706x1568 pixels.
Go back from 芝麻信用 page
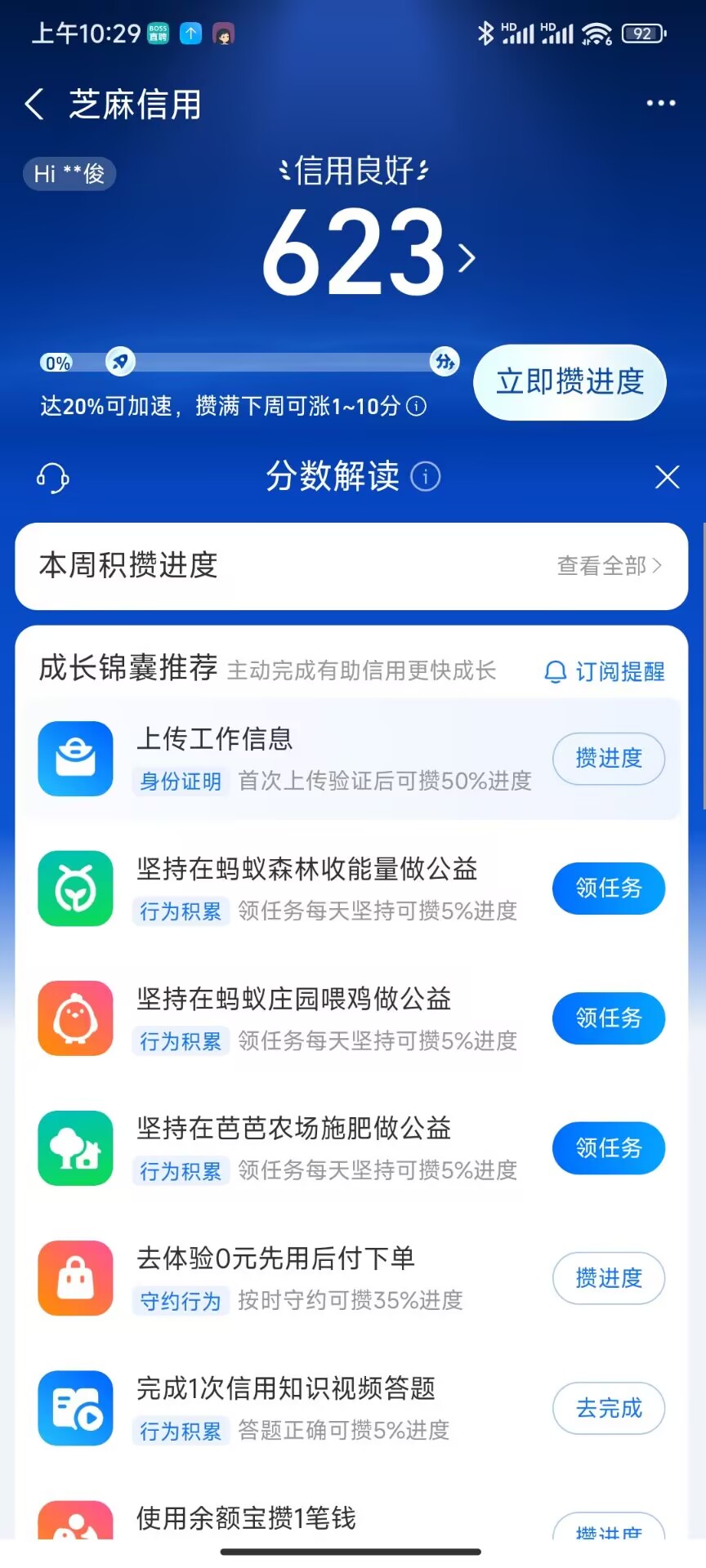point(34,105)
